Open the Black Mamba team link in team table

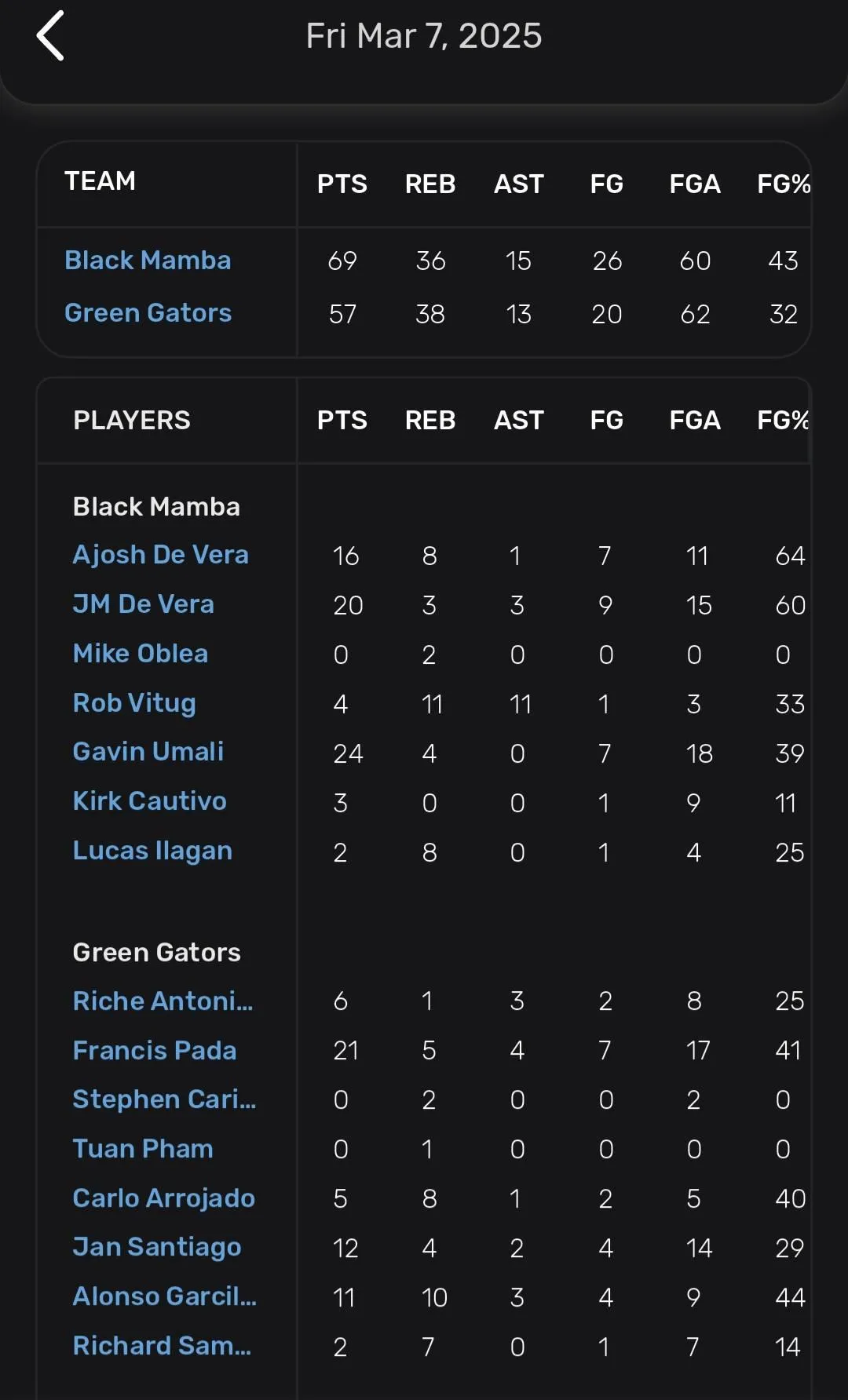pos(148,261)
